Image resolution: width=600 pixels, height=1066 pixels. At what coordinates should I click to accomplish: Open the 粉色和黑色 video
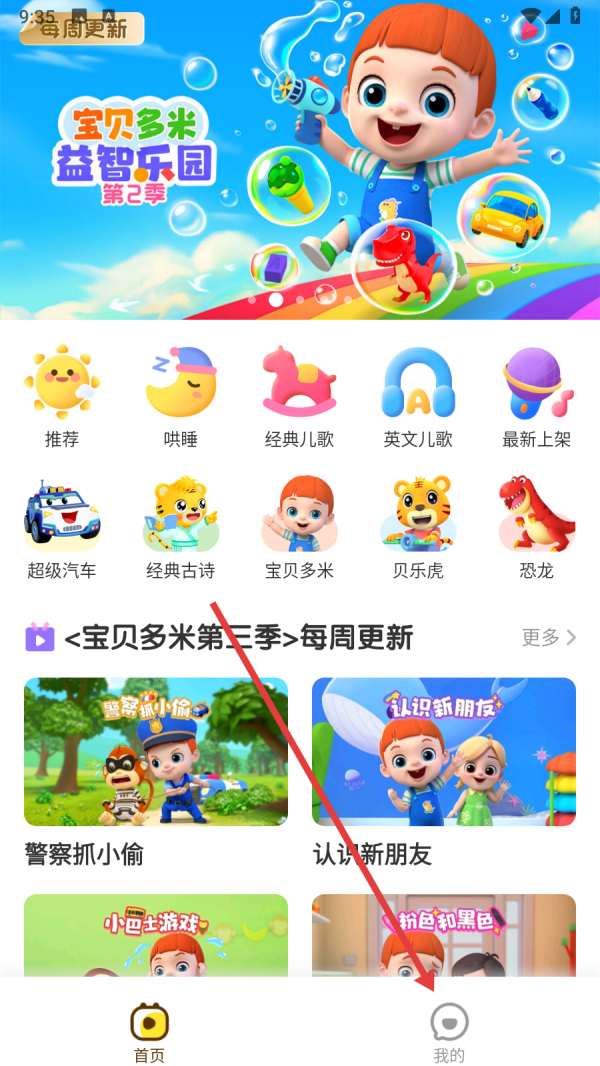click(444, 935)
